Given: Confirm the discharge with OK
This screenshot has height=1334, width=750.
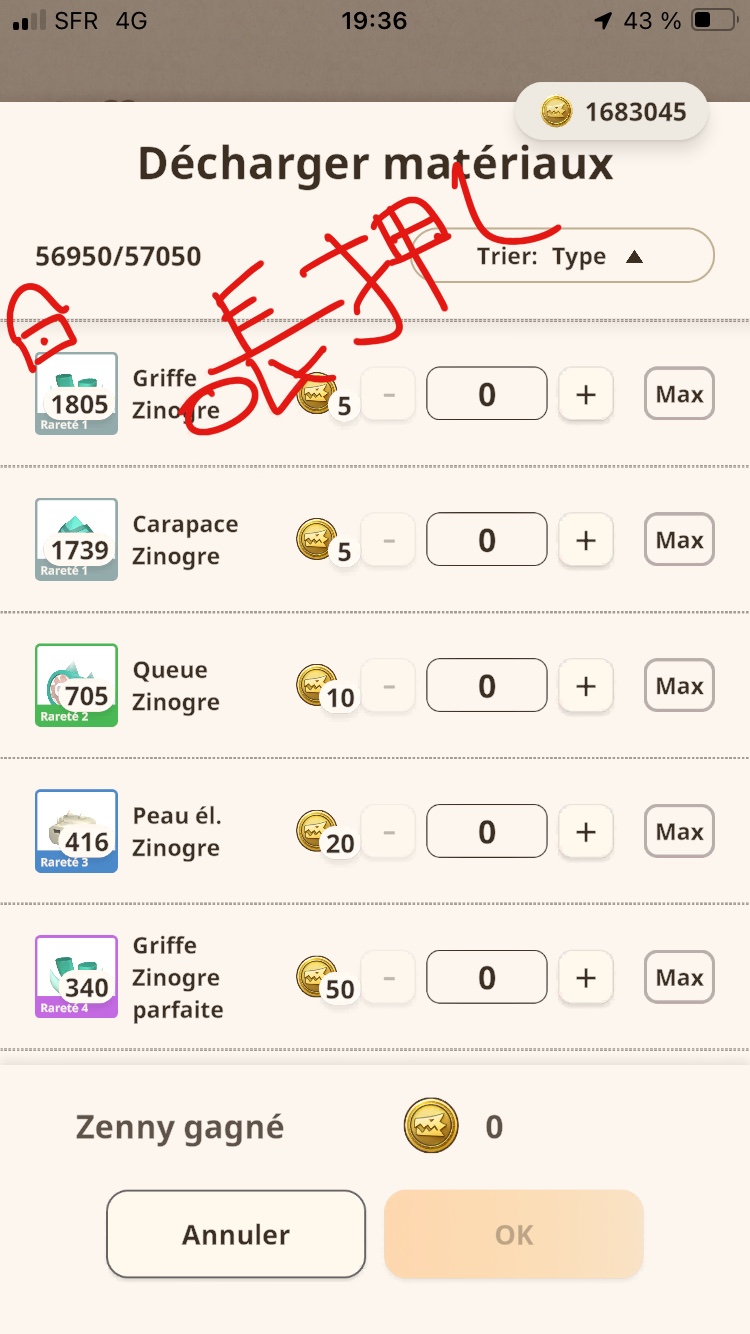Looking at the screenshot, I should (514, 1234).
